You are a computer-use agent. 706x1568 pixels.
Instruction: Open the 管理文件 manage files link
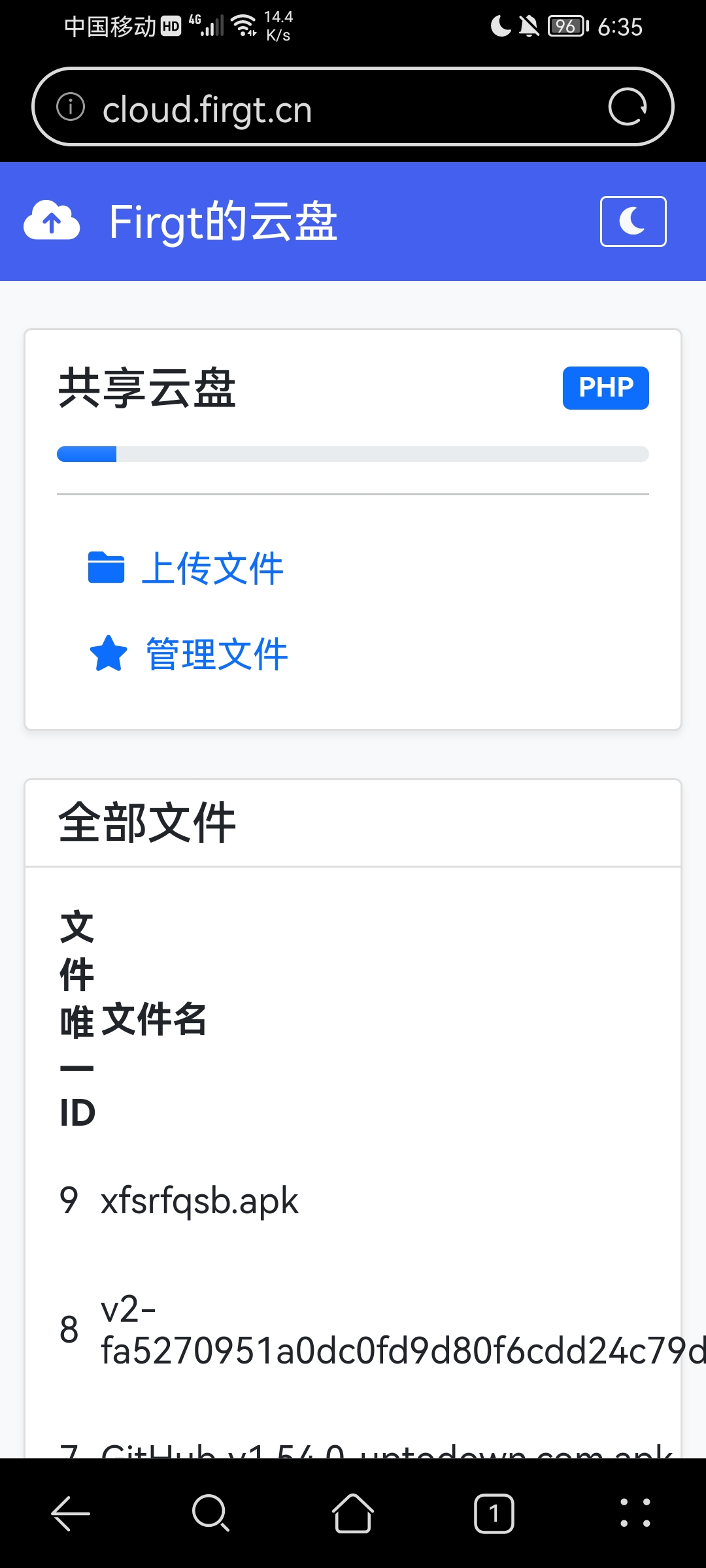coord(216,654)
